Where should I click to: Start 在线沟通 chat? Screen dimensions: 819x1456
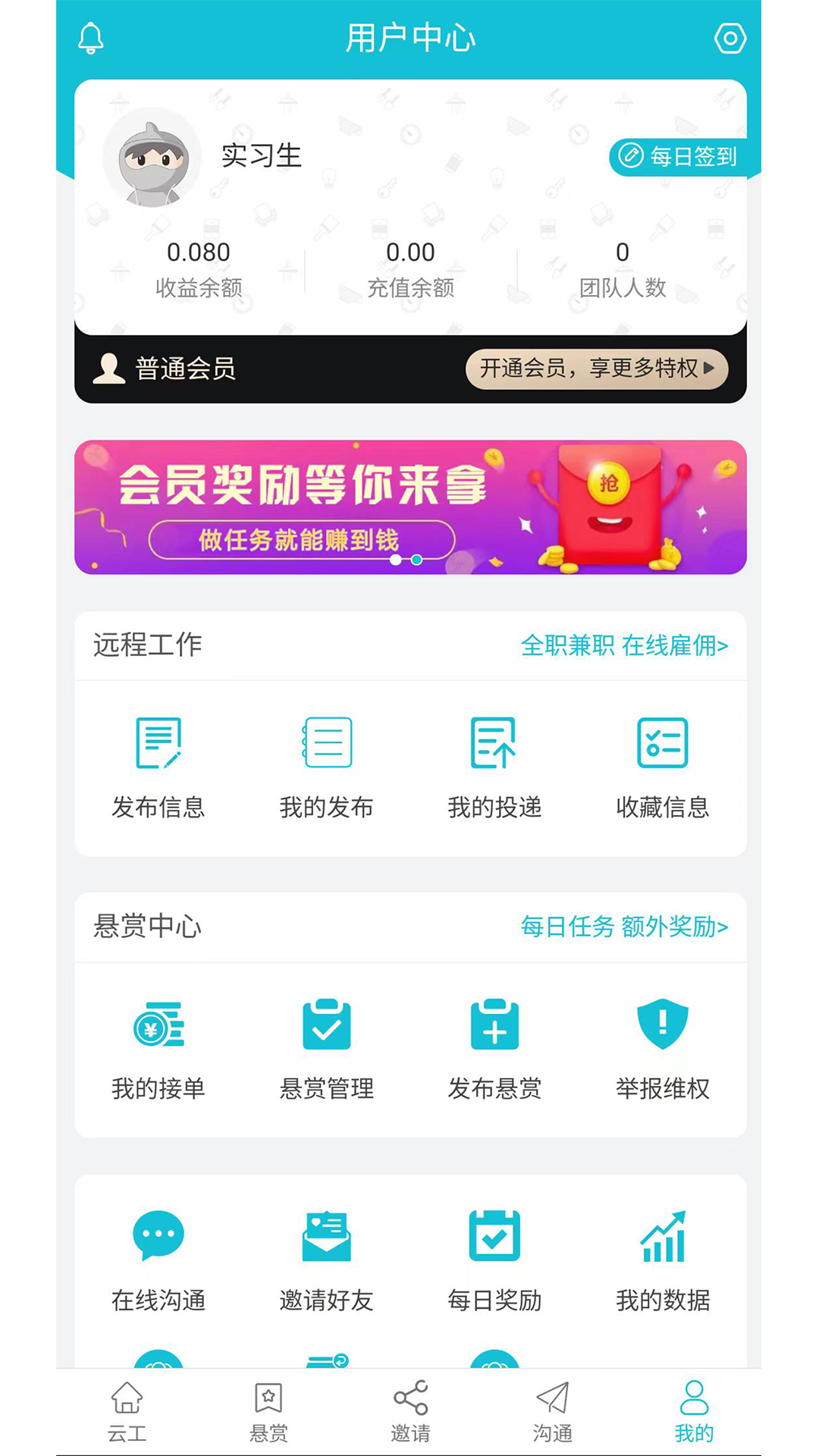click(x=158, y=1259)
